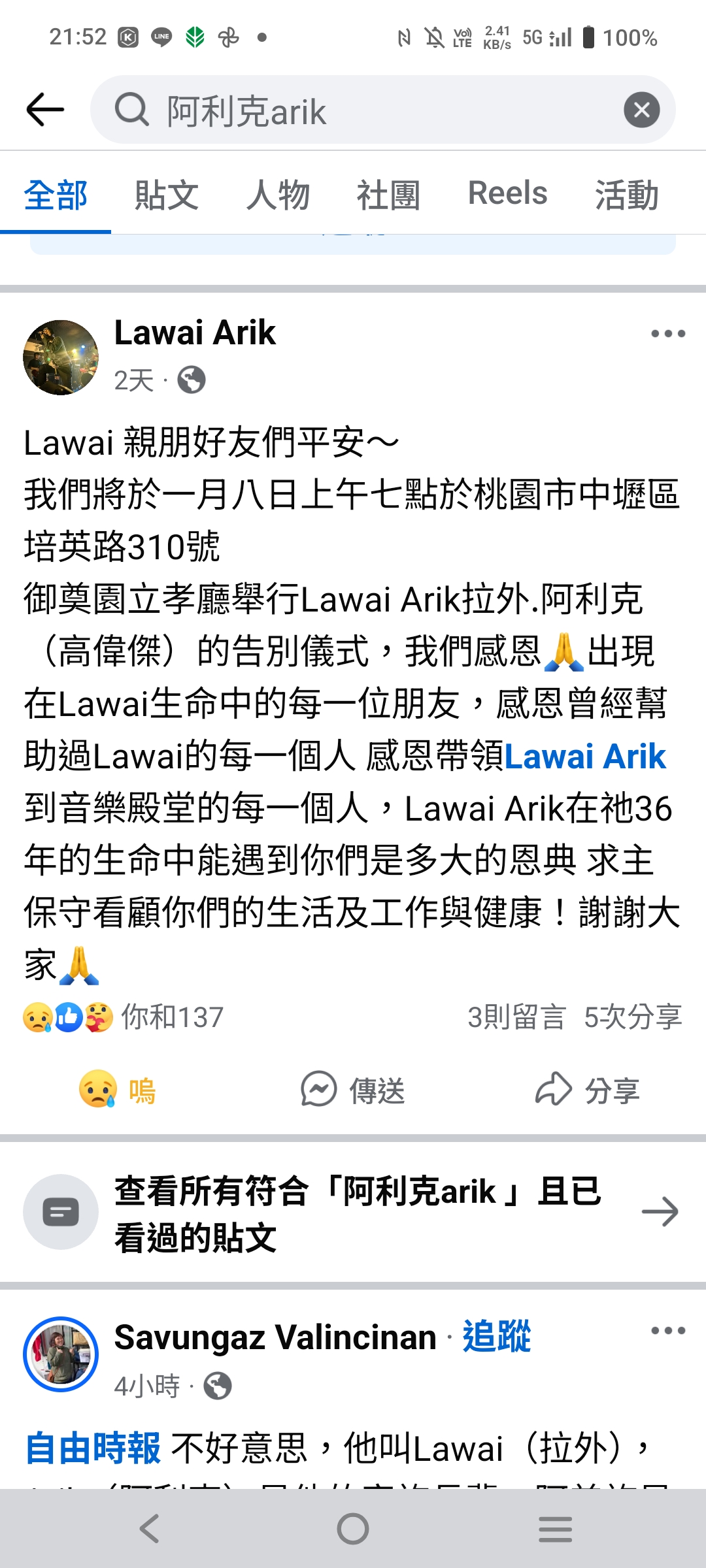The width and height of the screenshot is (706, 1568).
Task: Switch to the 人物 tab
Action: tap(278, 195)
